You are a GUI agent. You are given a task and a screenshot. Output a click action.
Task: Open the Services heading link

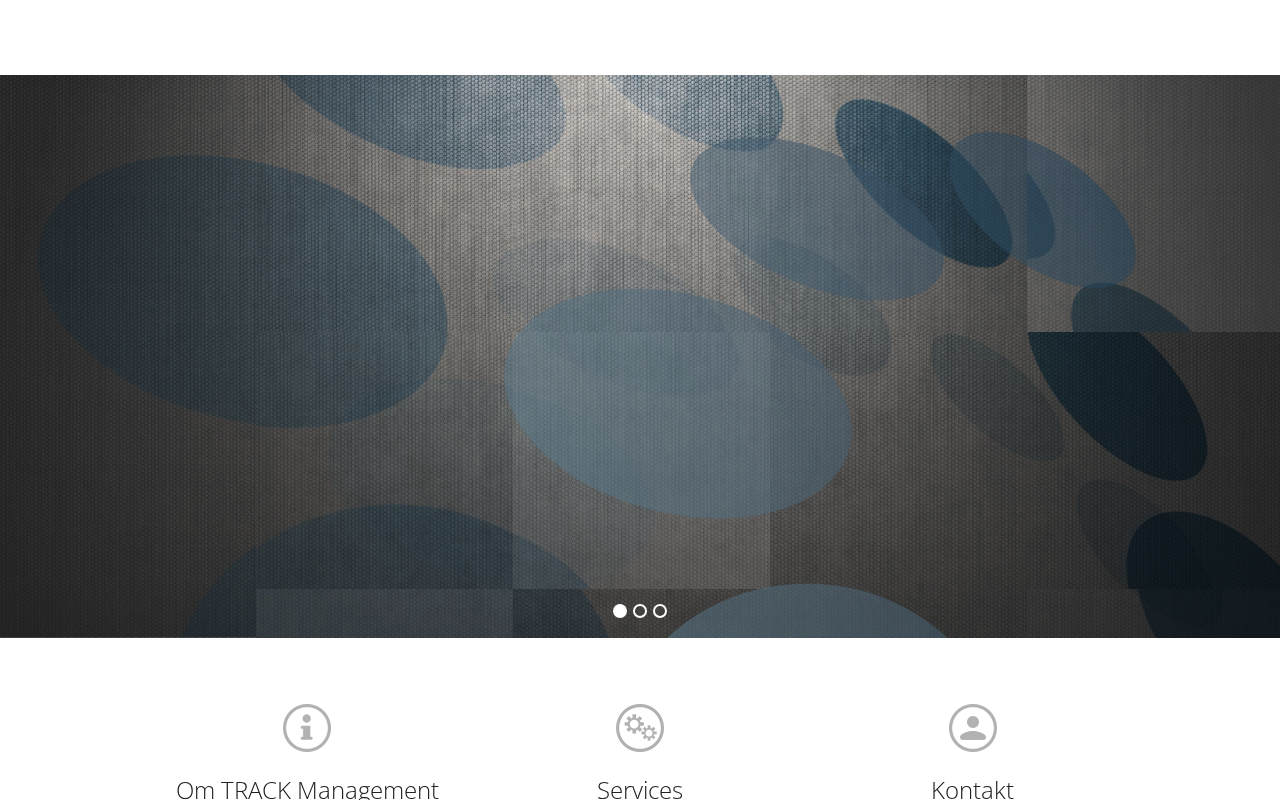[x=640, y=788]
